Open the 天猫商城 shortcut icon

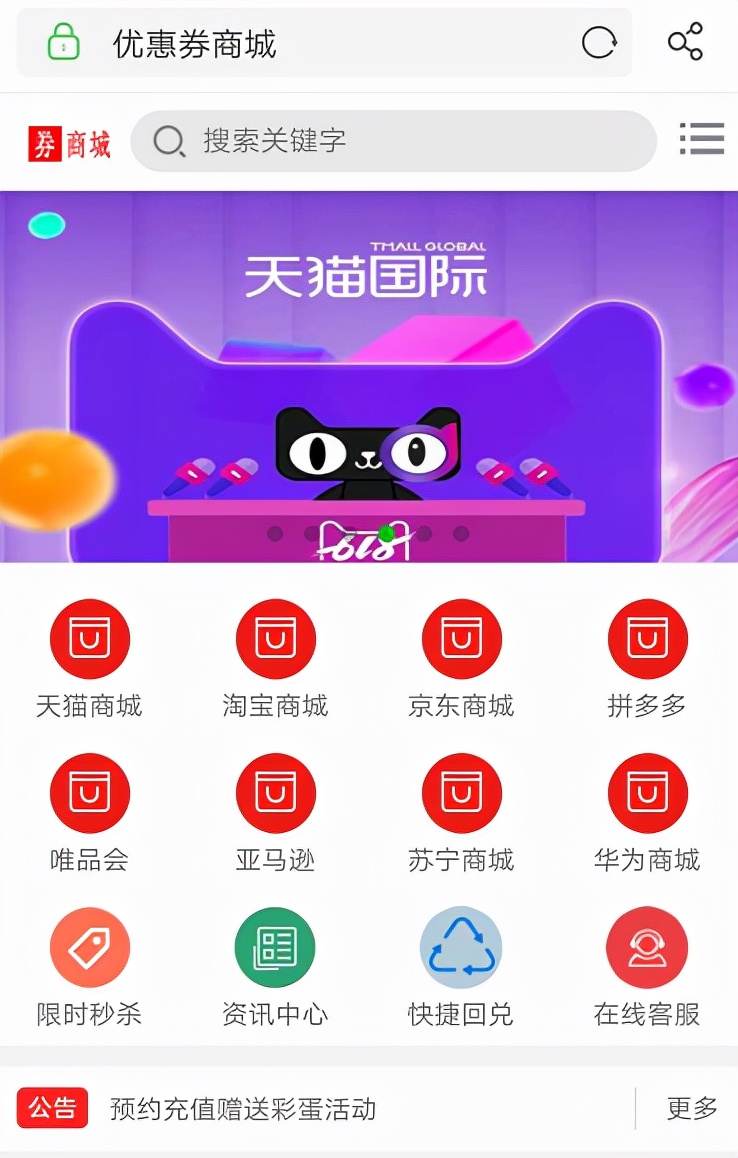tap(90, 639)
